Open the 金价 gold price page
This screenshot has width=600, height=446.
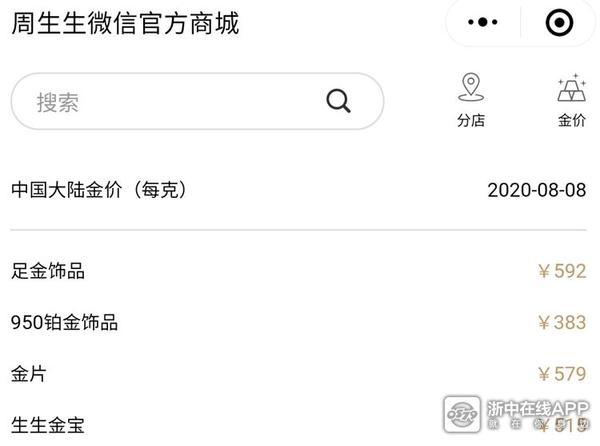click(571, 100)
